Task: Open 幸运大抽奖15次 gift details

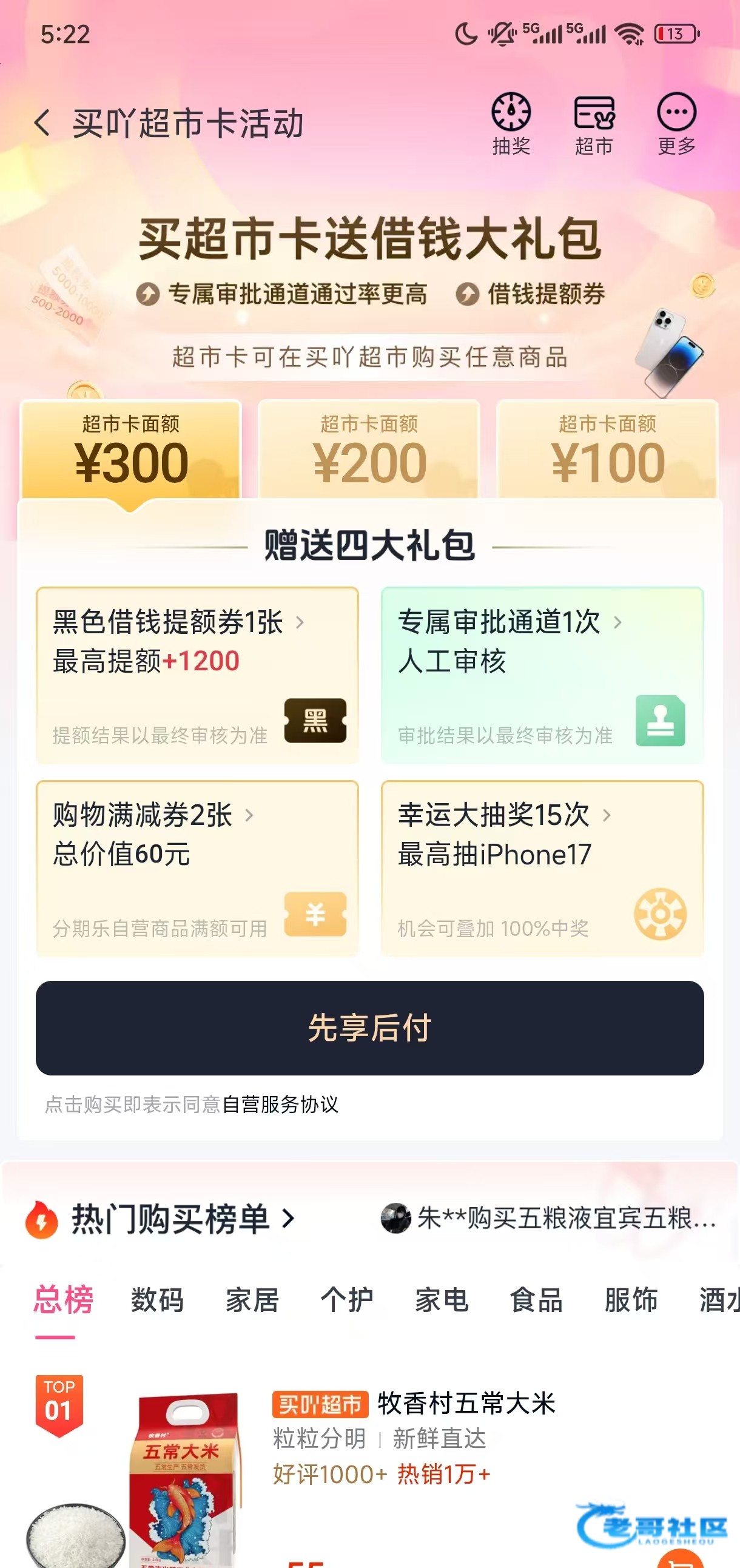Action: tap(542, 868)
